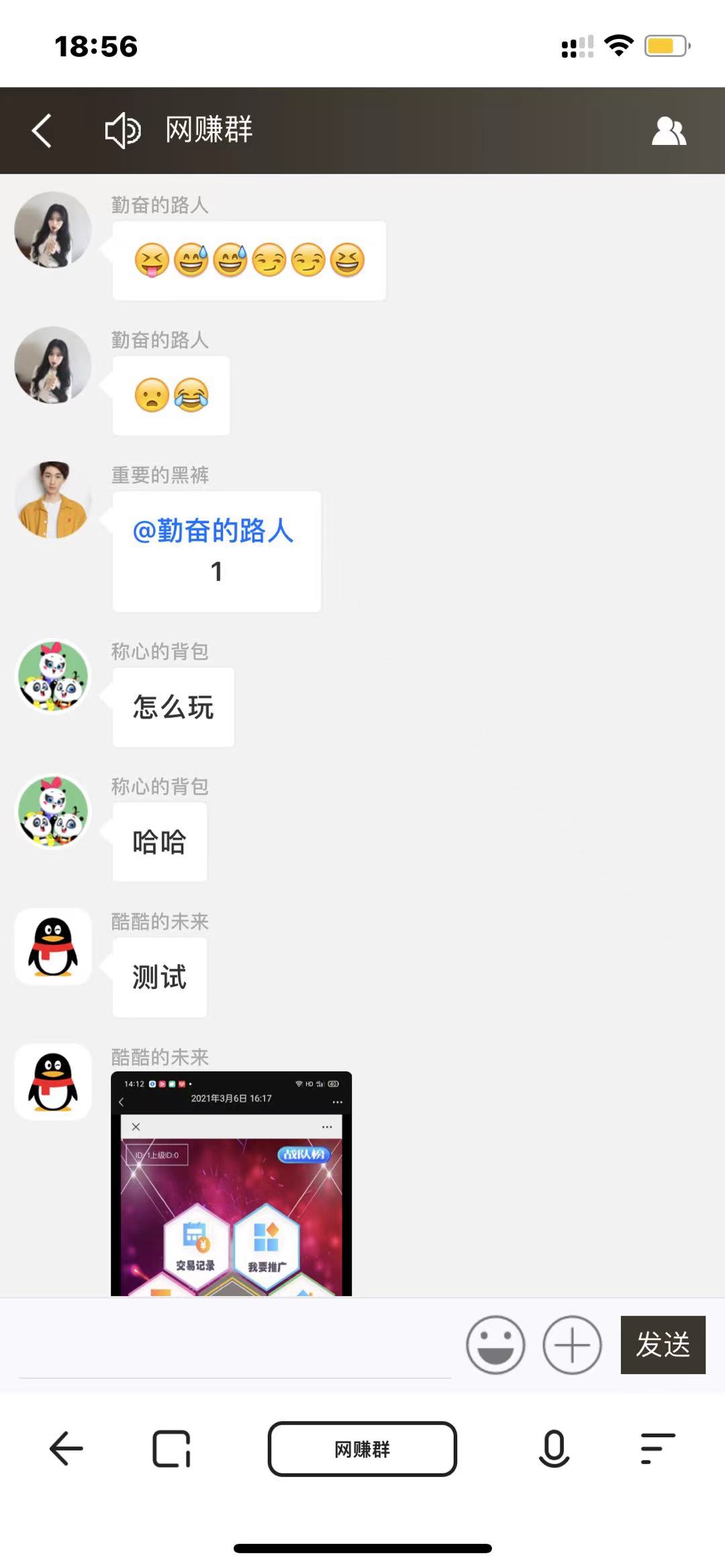Screen dimensions: 725x1568
Task: Open the emoji picker
Action: [x=495, y=1345]
